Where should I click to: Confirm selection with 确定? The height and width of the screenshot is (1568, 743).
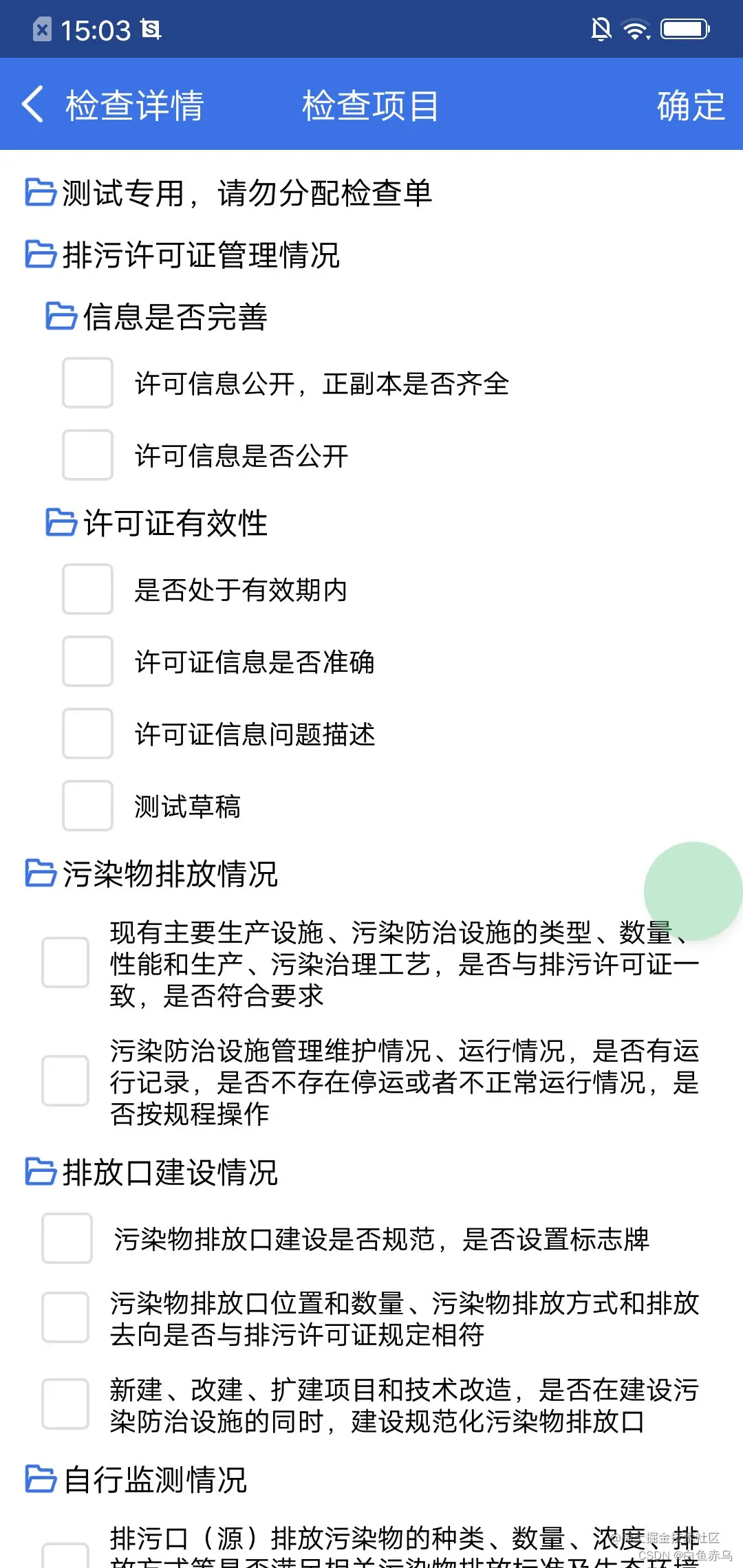690,106
